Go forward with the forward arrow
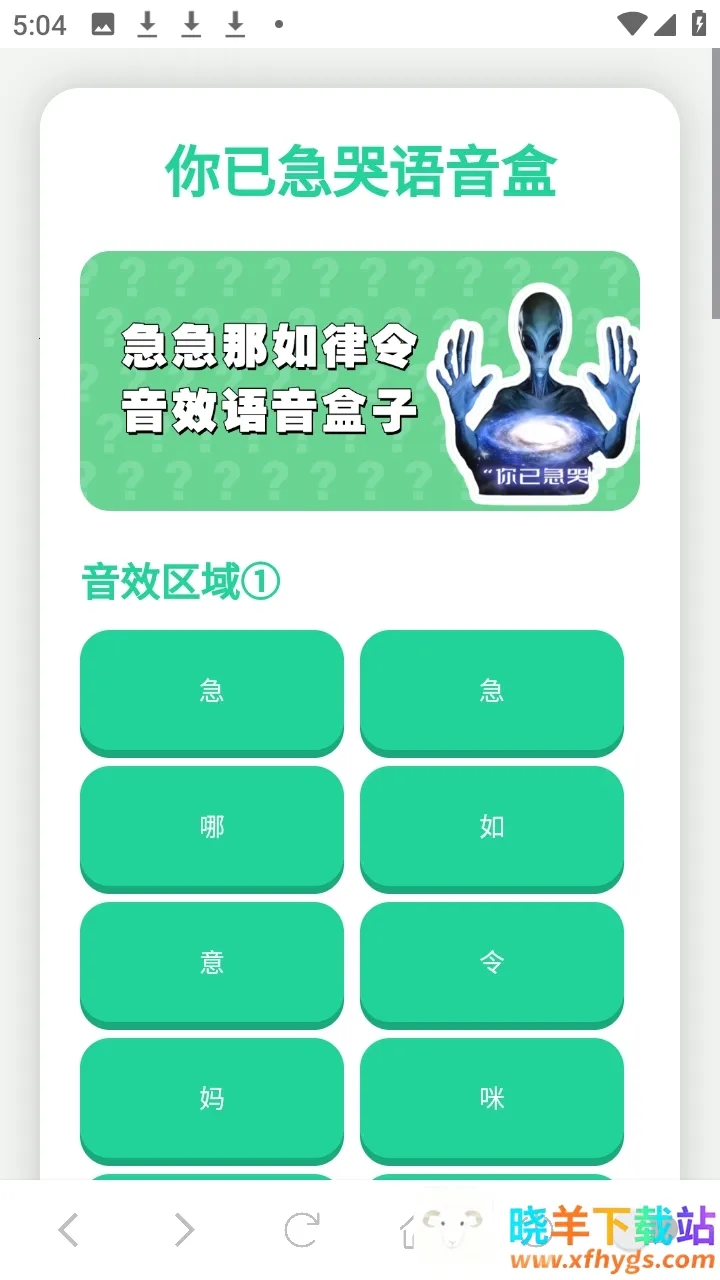This screenshot has height=1280, width=720. click(184, 1230)
